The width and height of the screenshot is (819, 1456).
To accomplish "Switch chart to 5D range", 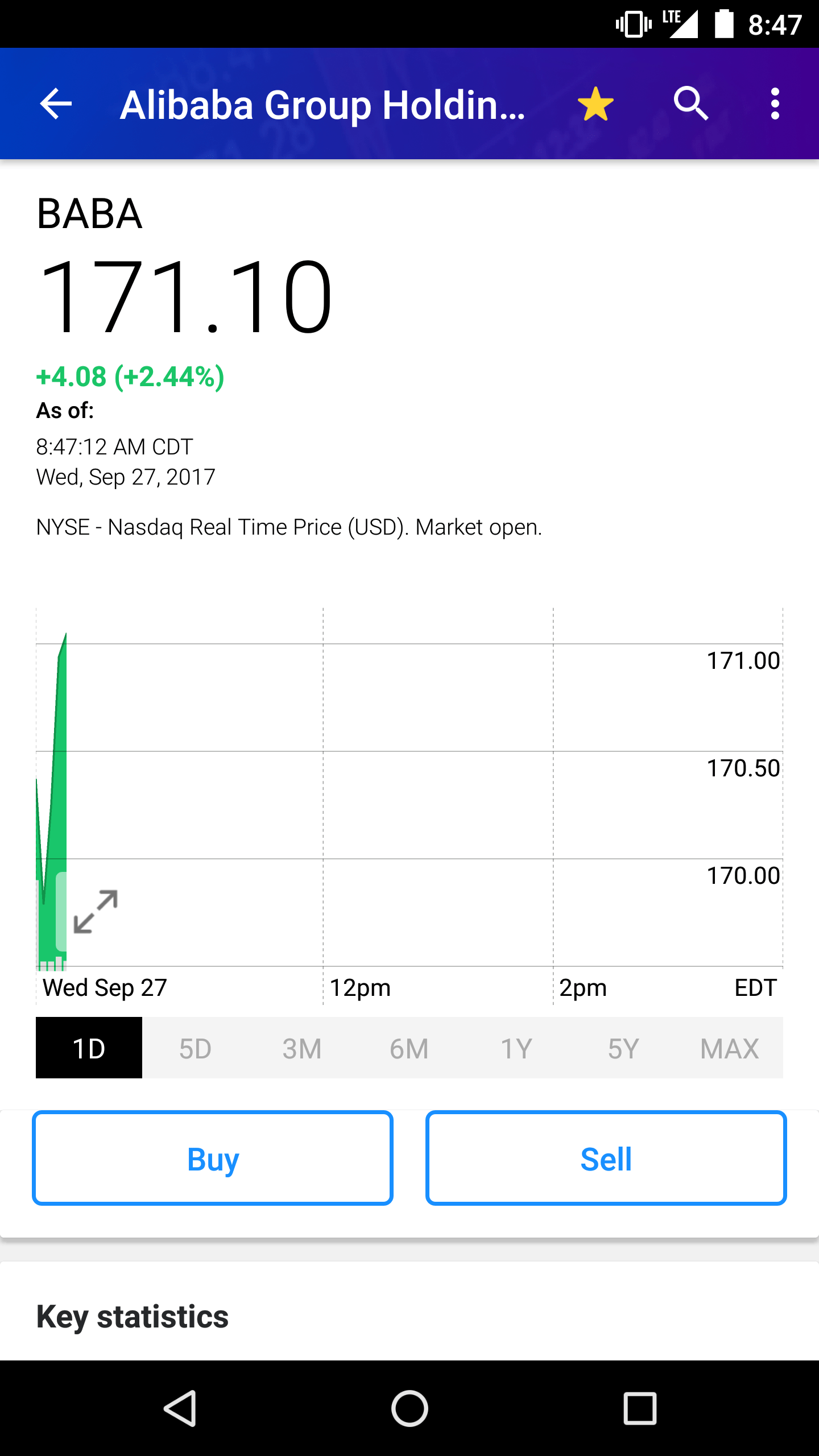I will (195, 1048).
